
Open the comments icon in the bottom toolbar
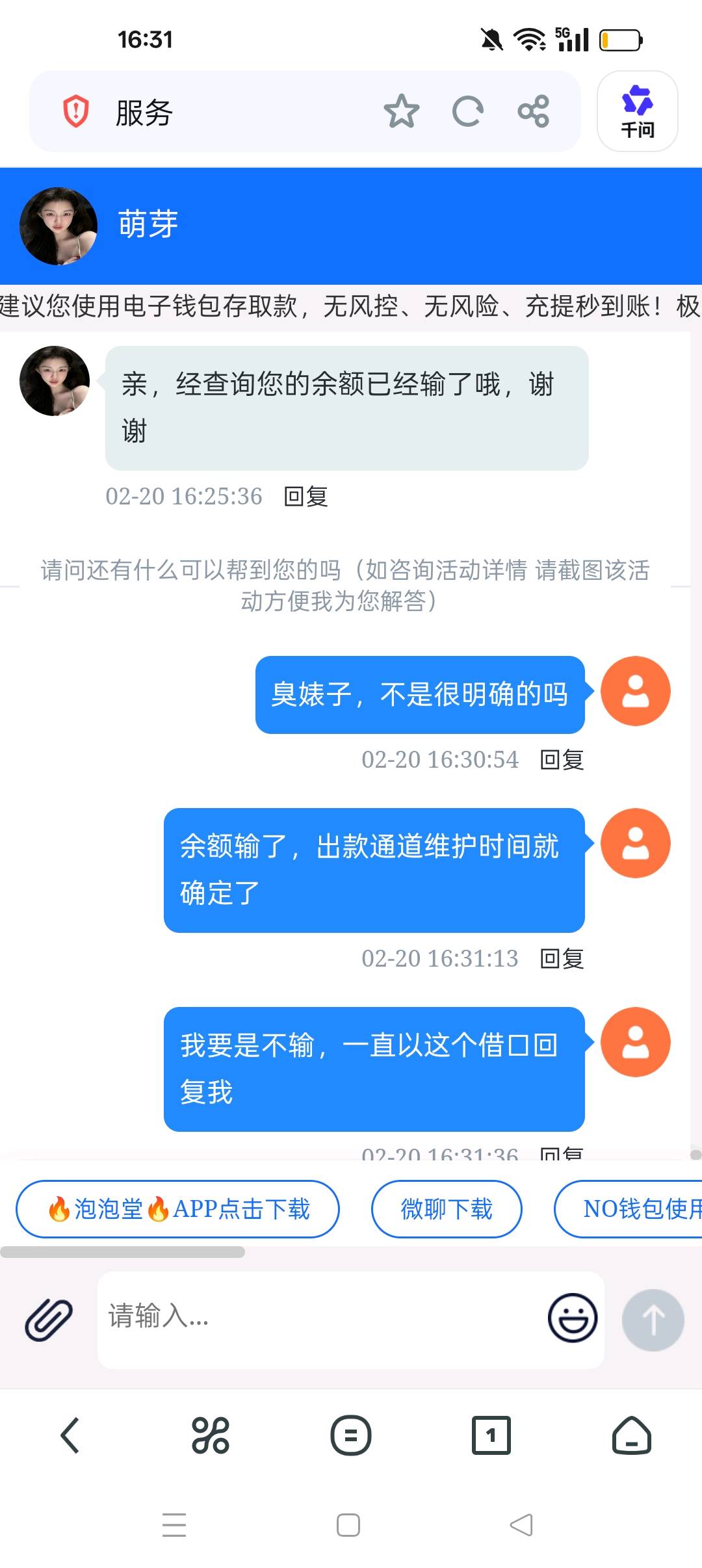click(351, 1435)
